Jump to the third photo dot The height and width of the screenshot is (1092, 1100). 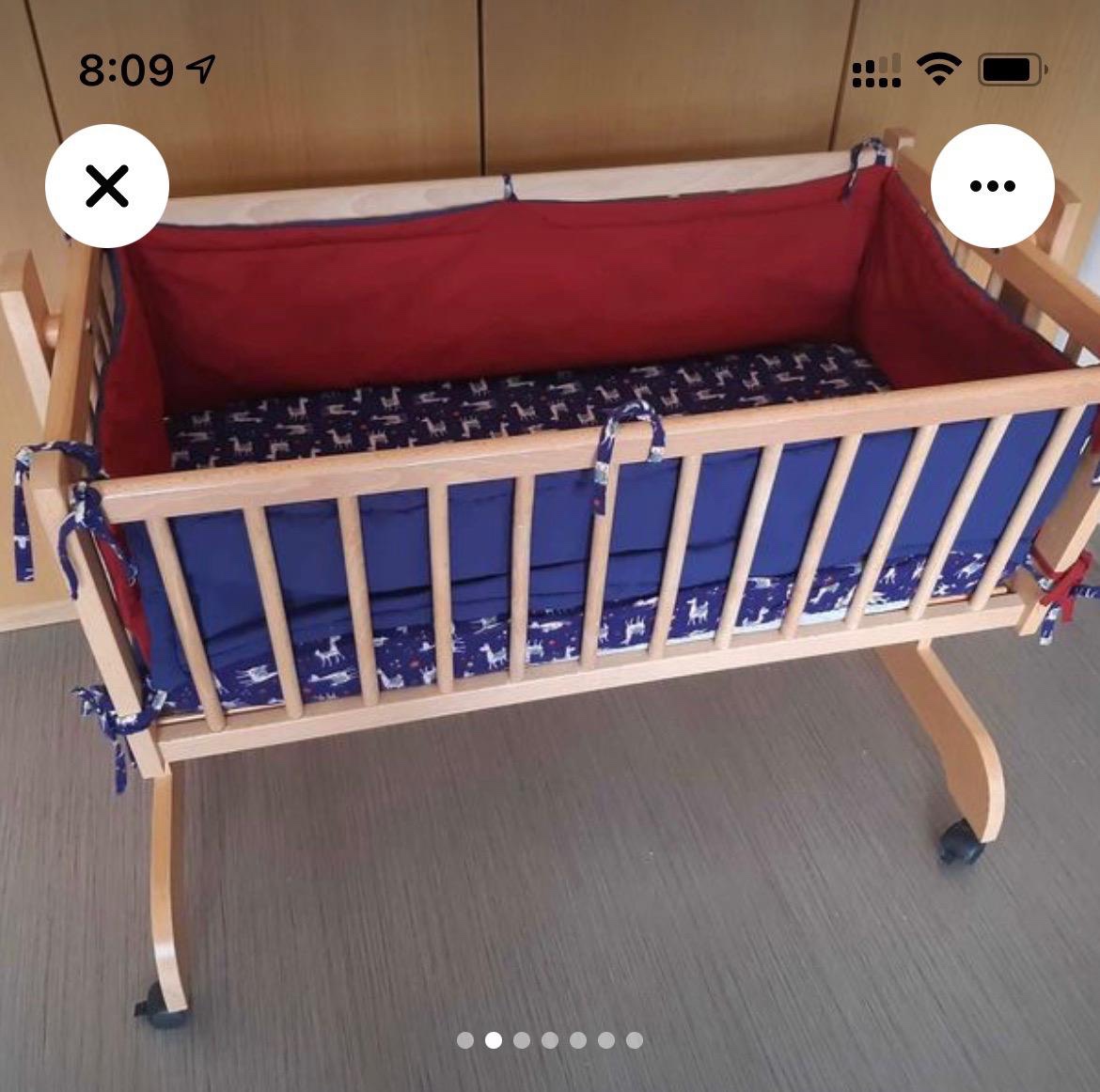tap(522, 1039)
